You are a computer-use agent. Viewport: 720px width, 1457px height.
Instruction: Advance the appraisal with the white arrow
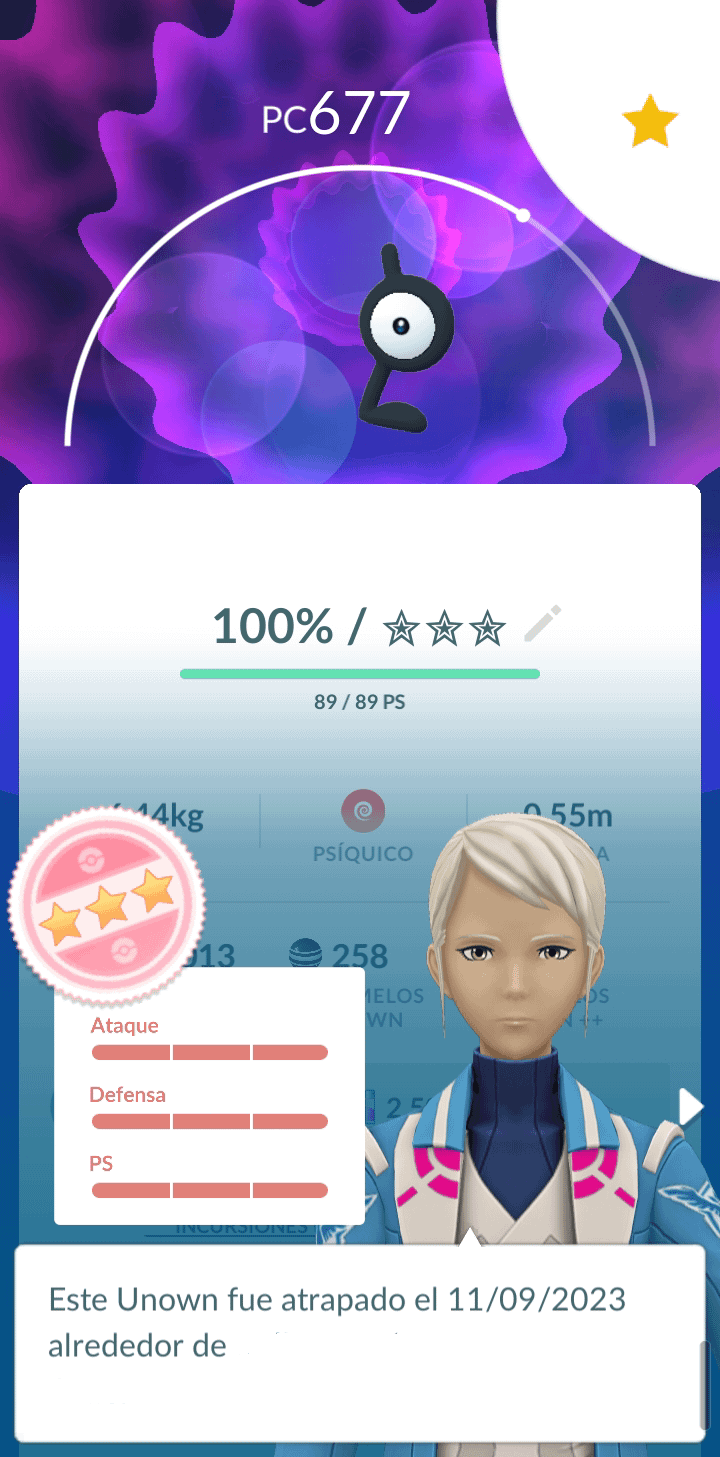(691, 1107)
